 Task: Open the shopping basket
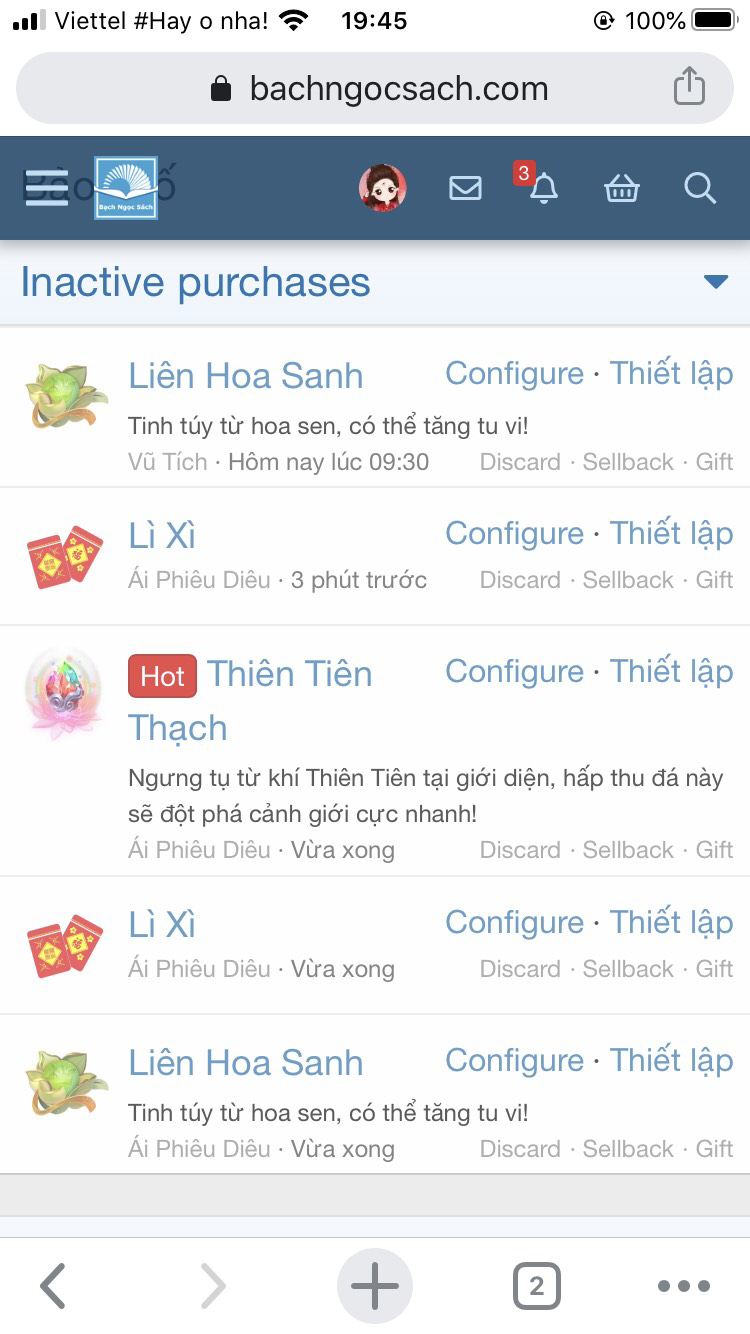point(622,188)
